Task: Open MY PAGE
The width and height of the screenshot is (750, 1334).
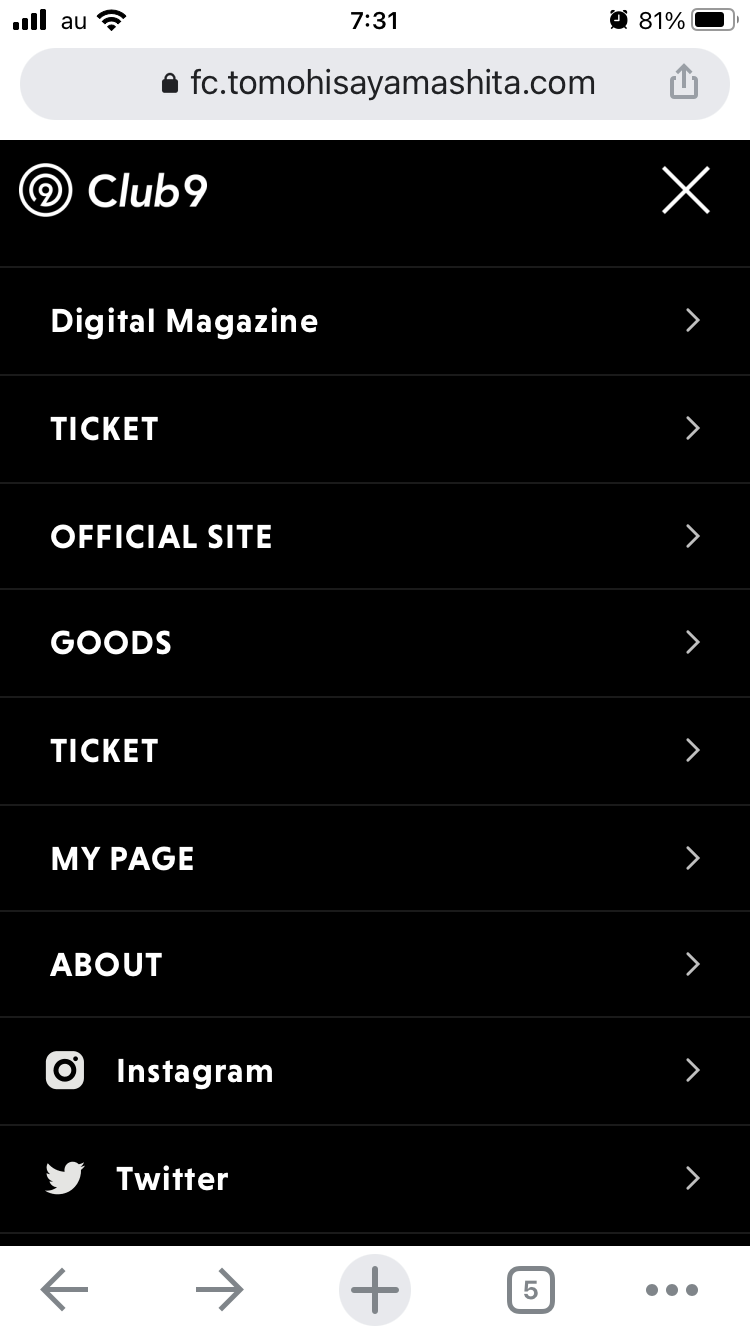Action: 375,858
